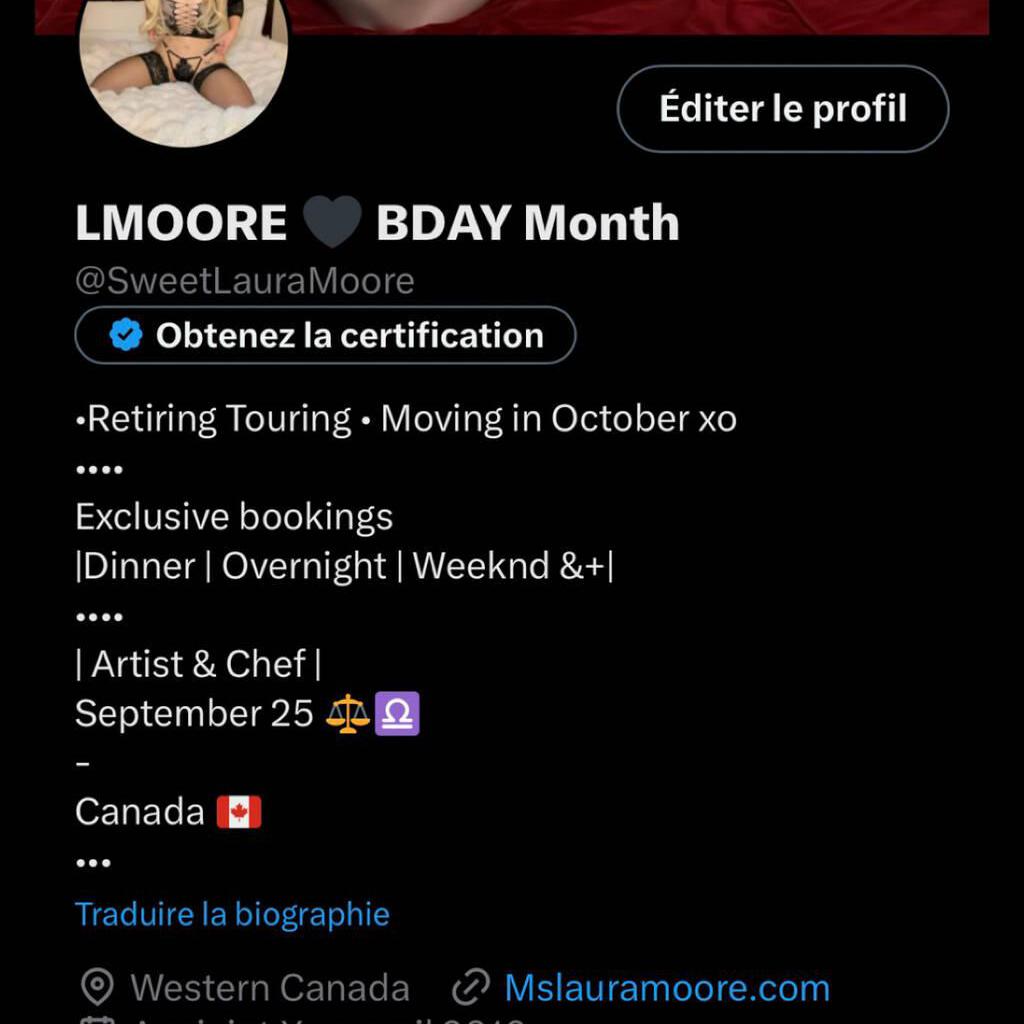Tap the Éditer le profil button
The width and height of the screenshot is (1024, 1024).
tap(782, 109)
